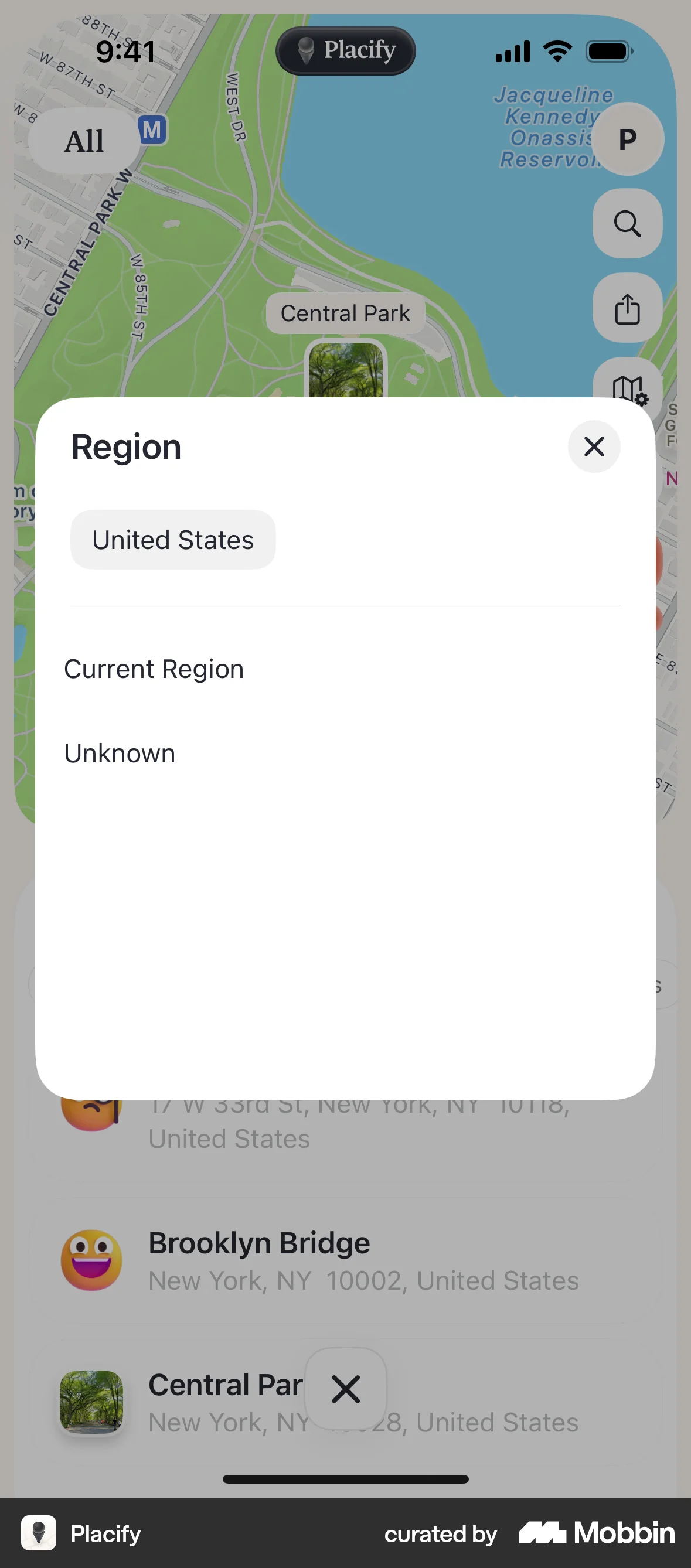Select the Current Region option
The width and height of the screenshot is (691, 1568).
154,668
